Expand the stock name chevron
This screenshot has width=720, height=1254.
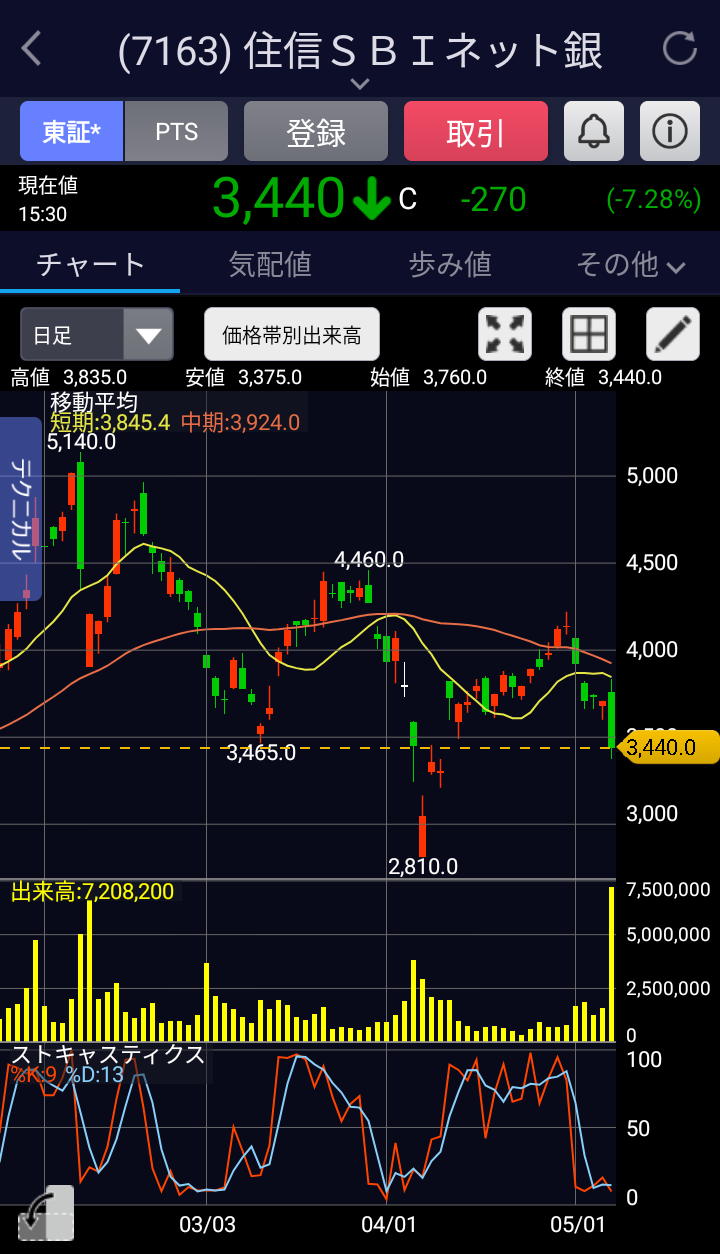tap(360, 84)
